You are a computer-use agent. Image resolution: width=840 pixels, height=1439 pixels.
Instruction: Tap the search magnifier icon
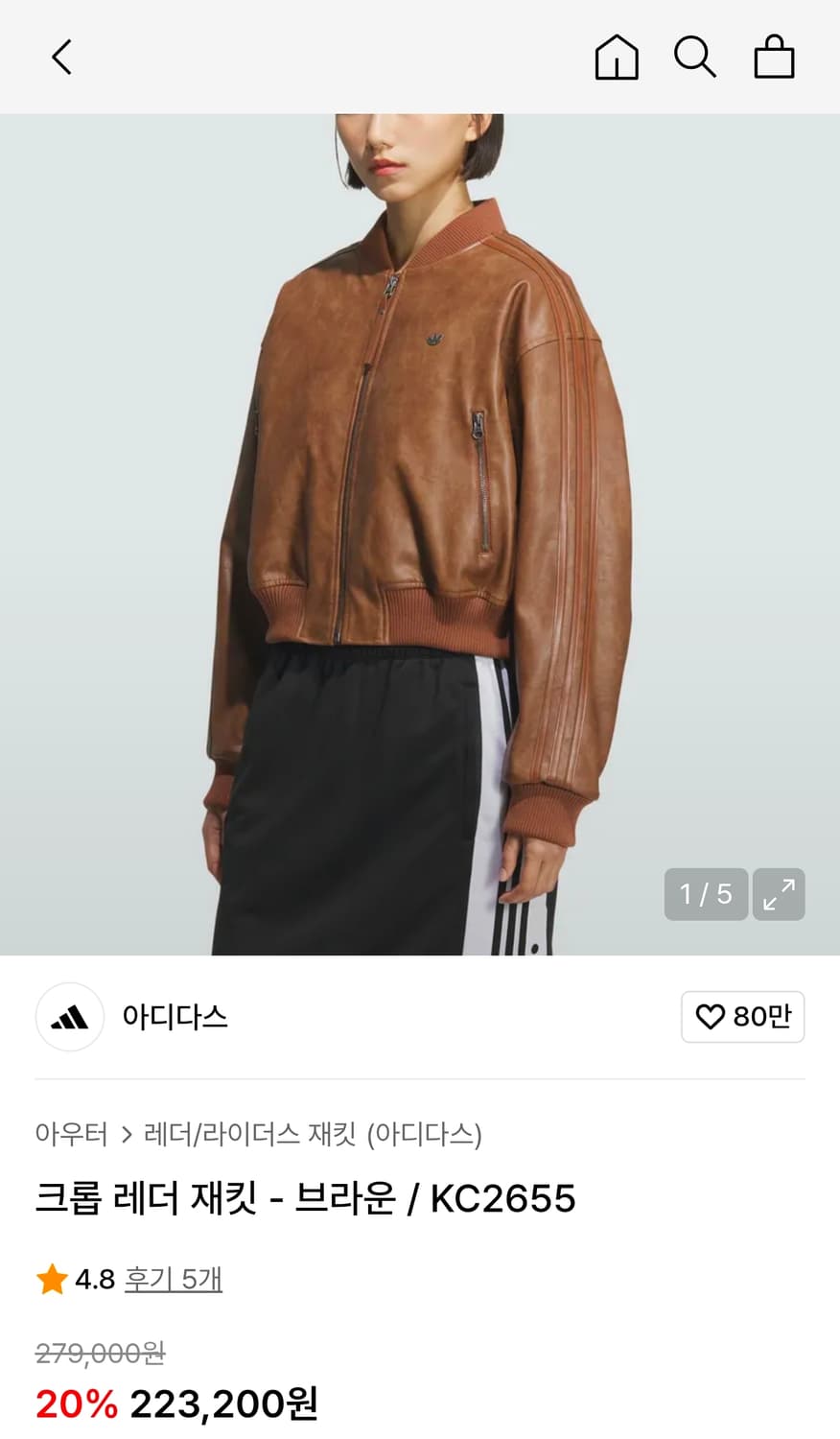coord(695,56)
